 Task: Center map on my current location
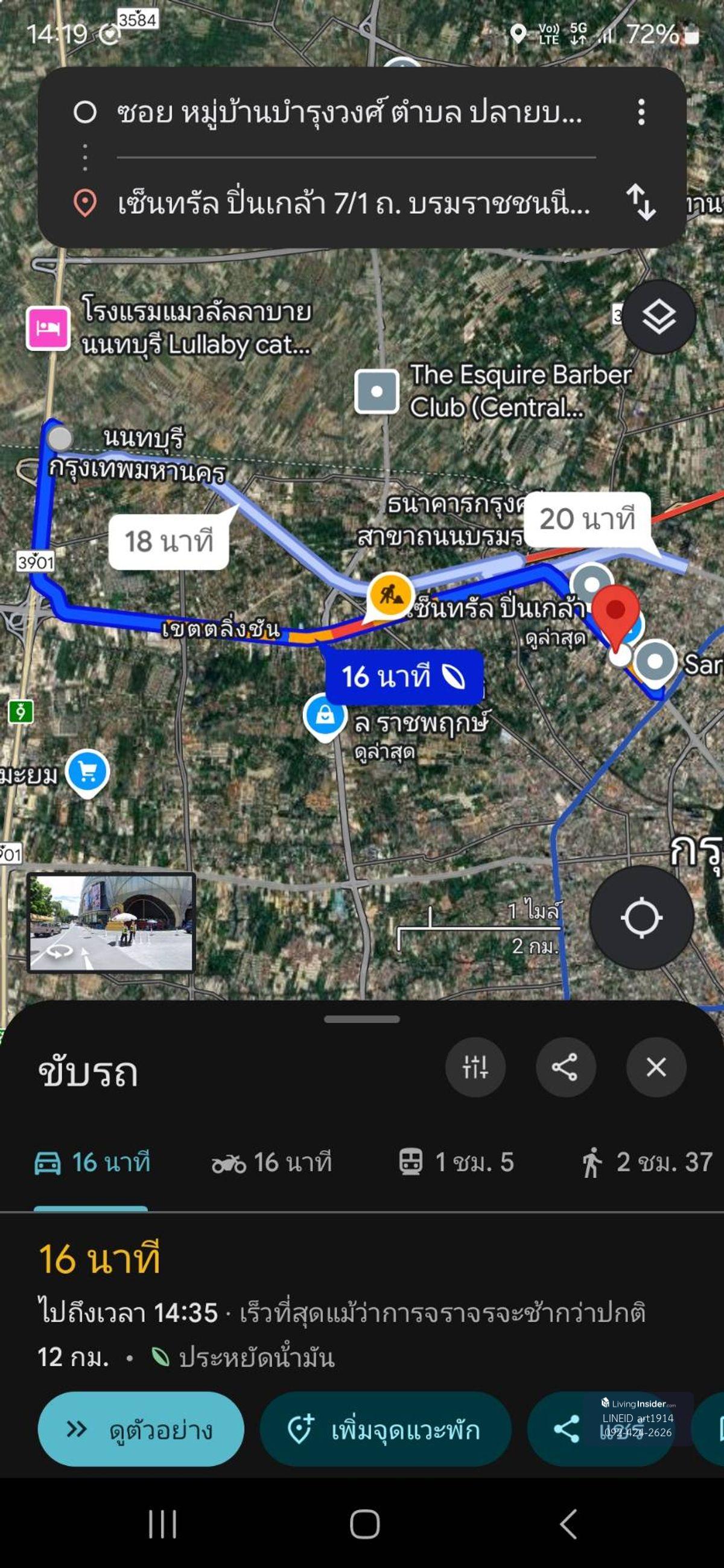coord(641,917)
